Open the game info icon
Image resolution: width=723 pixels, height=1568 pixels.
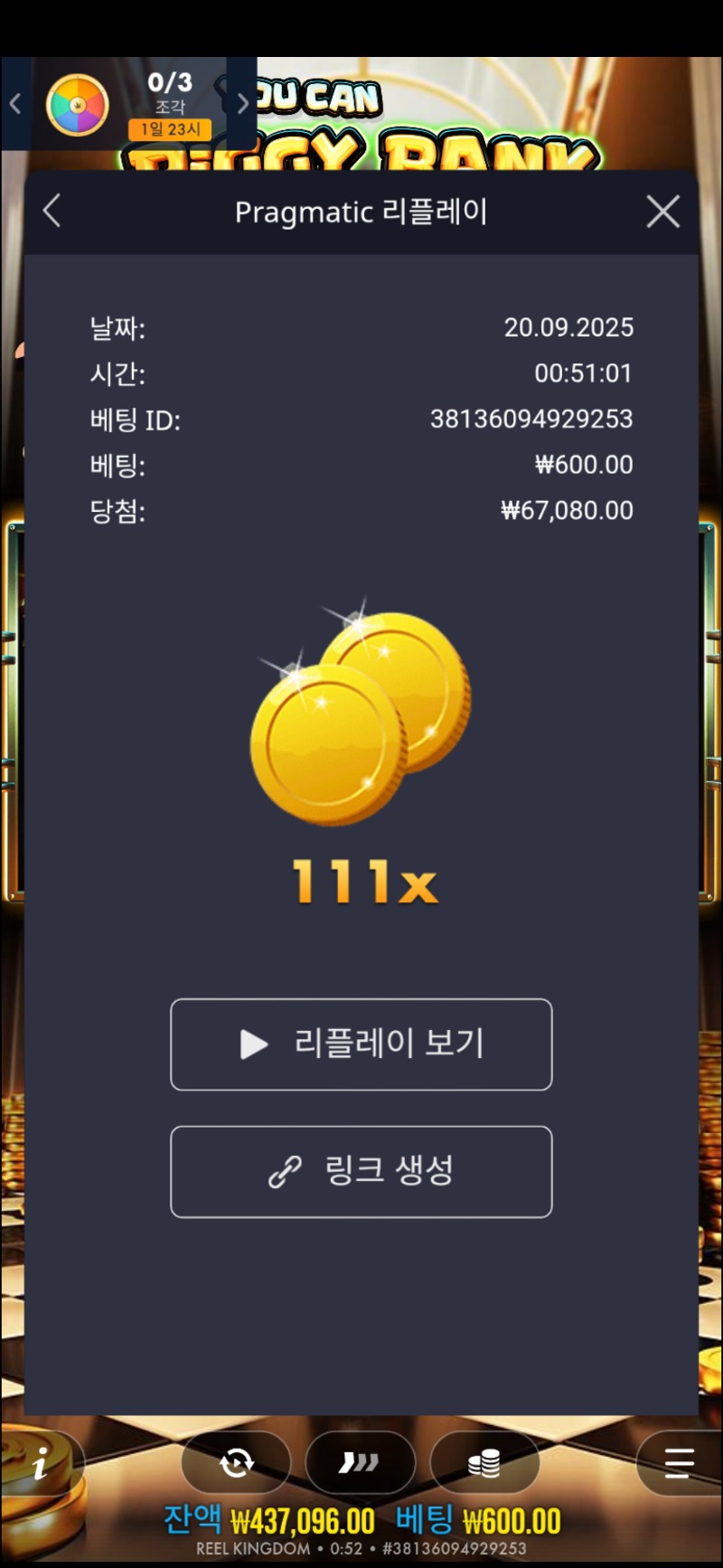point(40,1462)
